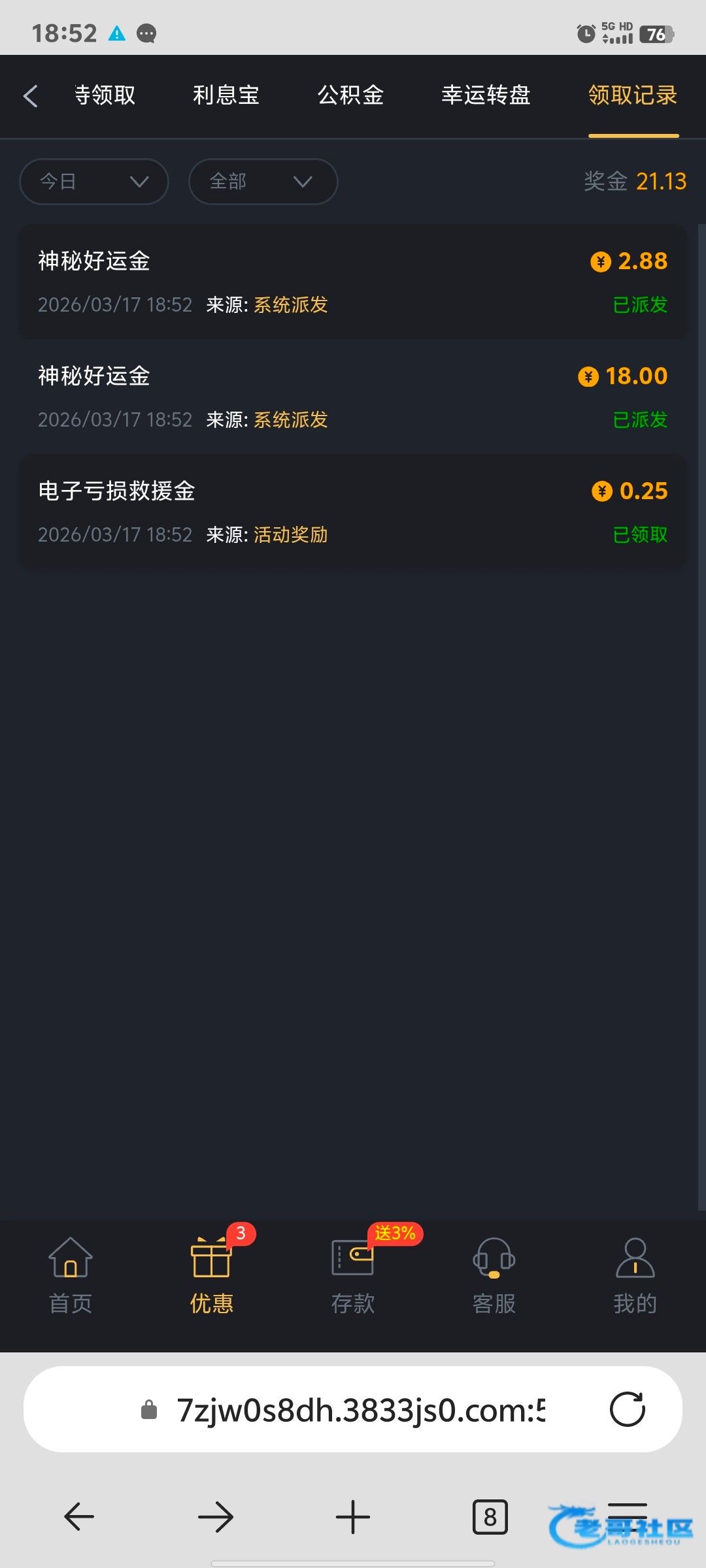This screenshot has width=706, height=1568.
Task: Go to 首页 in bottom navigation
Action: (71, 1275)
